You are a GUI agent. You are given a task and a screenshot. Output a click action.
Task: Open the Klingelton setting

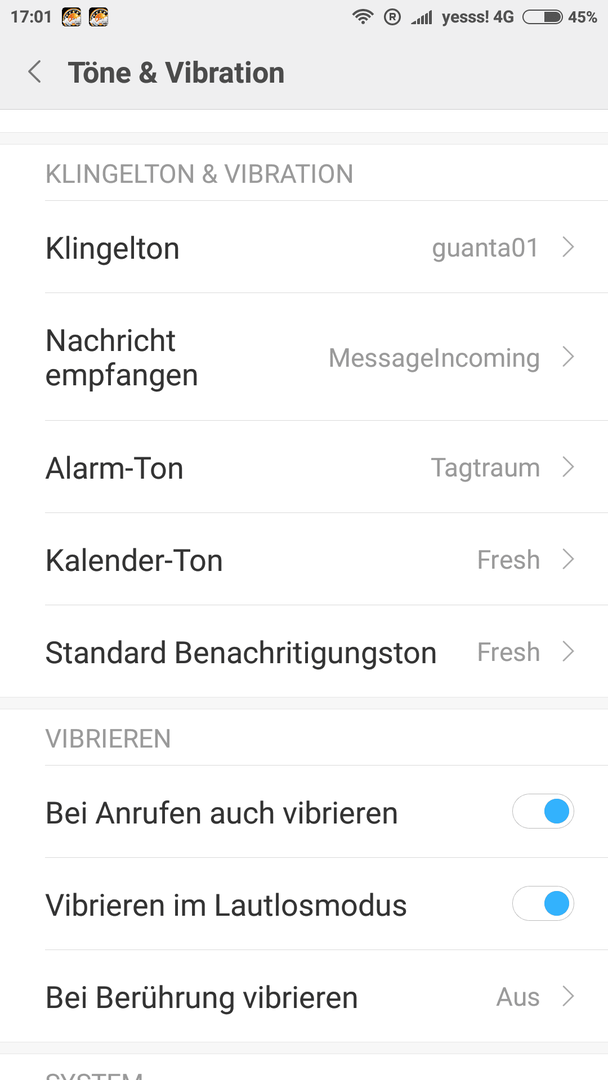(304, 247)
